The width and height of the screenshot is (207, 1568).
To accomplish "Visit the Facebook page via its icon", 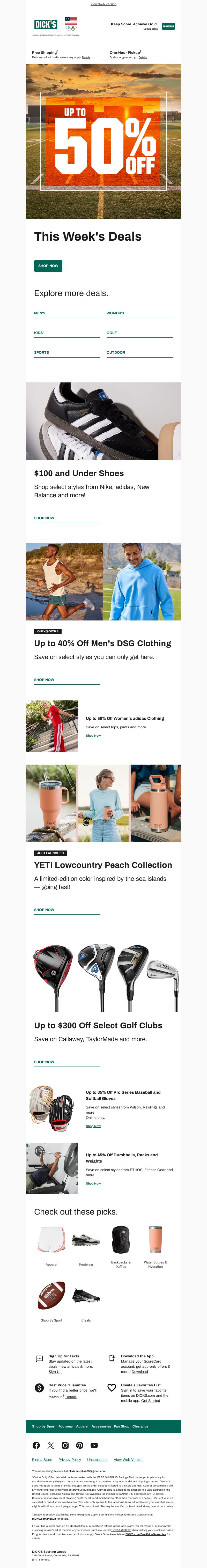I will point(36,1445).
